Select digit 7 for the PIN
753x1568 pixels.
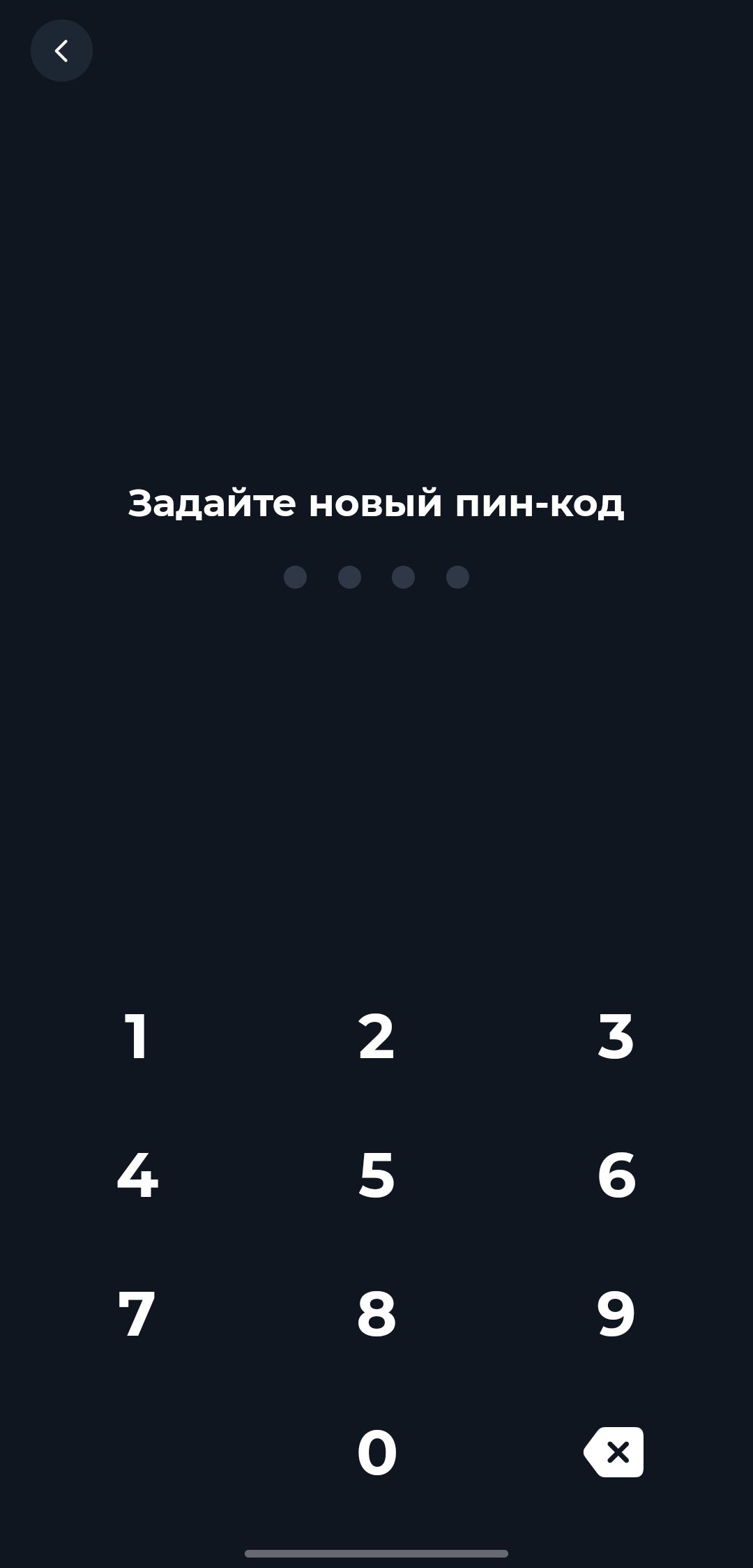point(137,1315)
